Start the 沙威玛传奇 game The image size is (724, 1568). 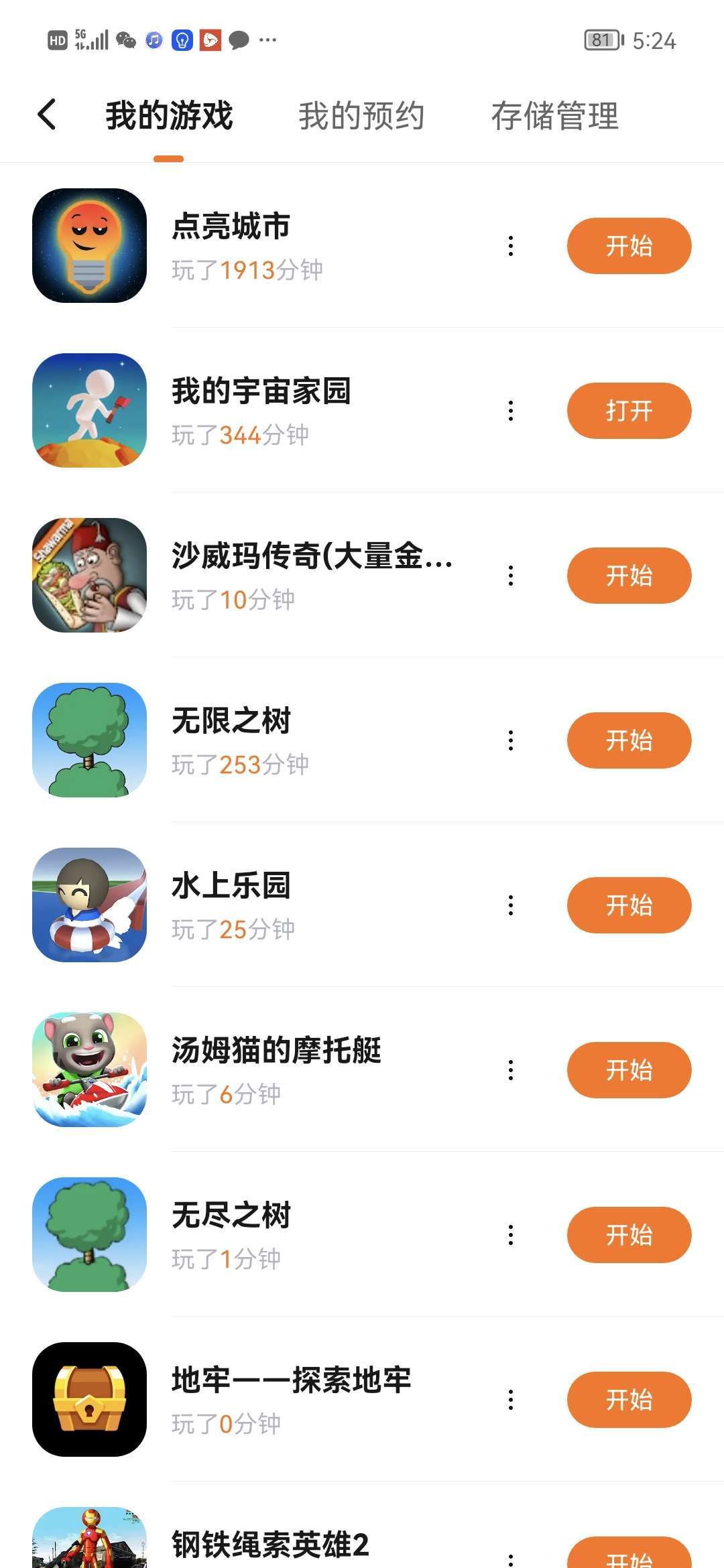[x=628, y=576]
